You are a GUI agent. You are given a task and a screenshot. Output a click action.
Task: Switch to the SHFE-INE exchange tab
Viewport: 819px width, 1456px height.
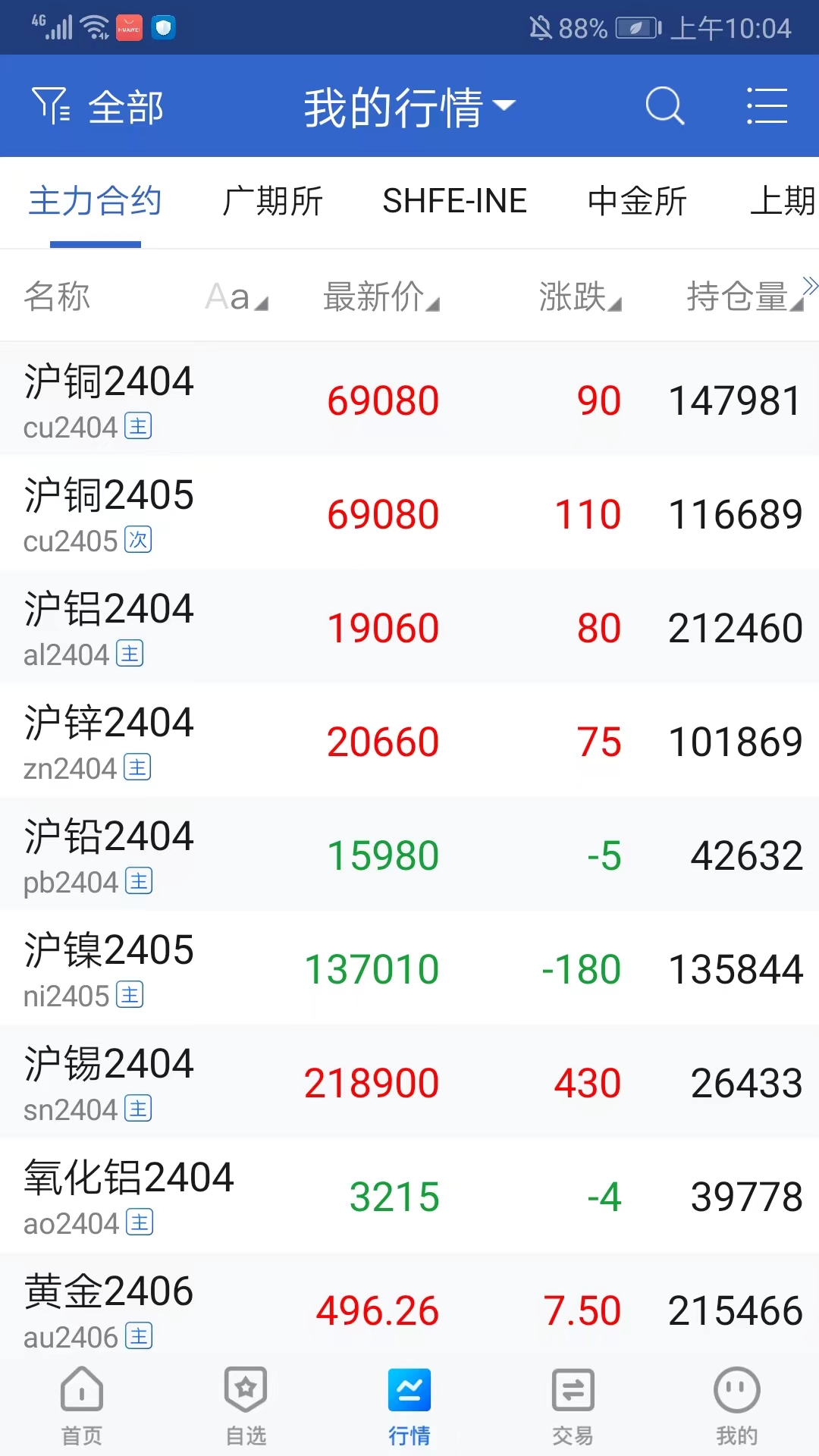[x=455, y=201]
